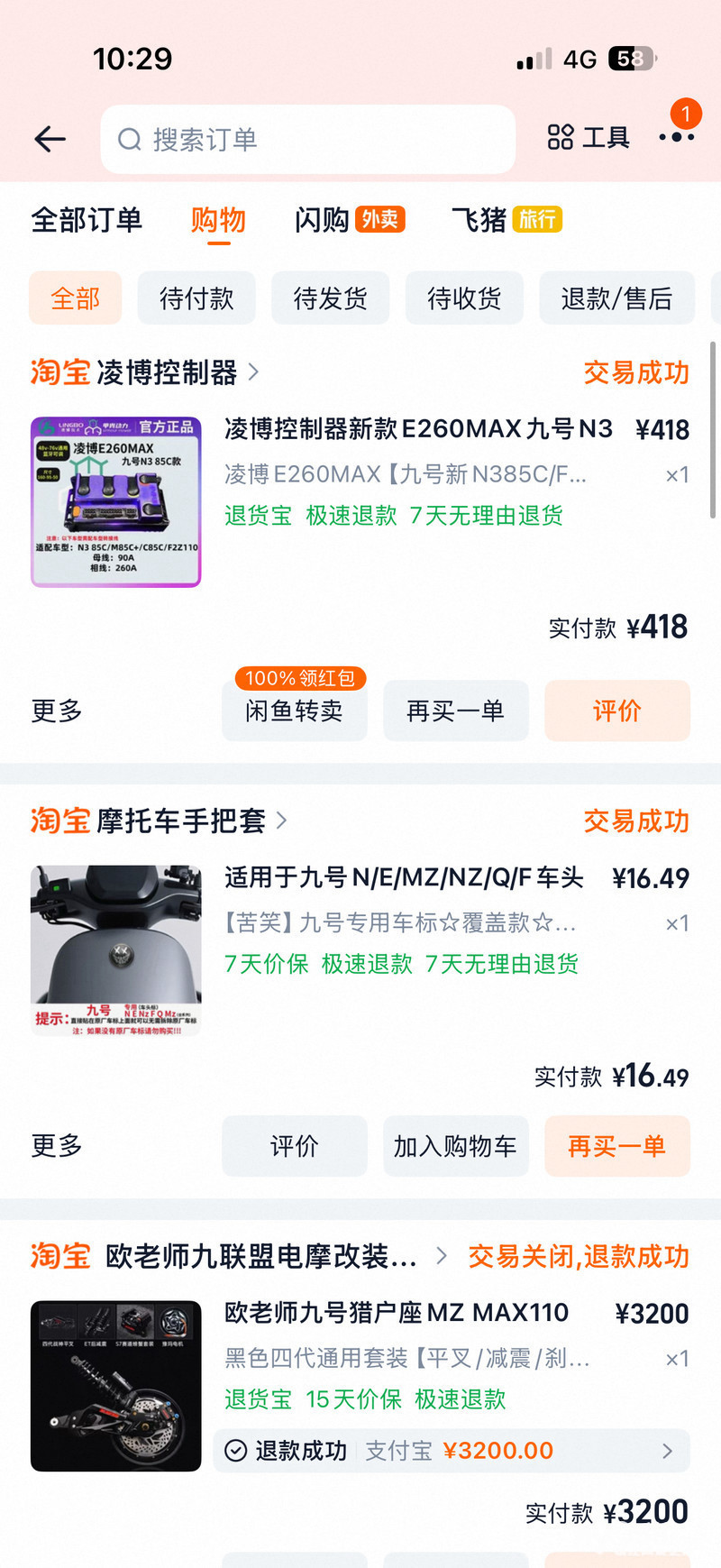This screenshot has width=721, height=1568.
Task: Open the 工具 tools menu
Action: point(588,138)
